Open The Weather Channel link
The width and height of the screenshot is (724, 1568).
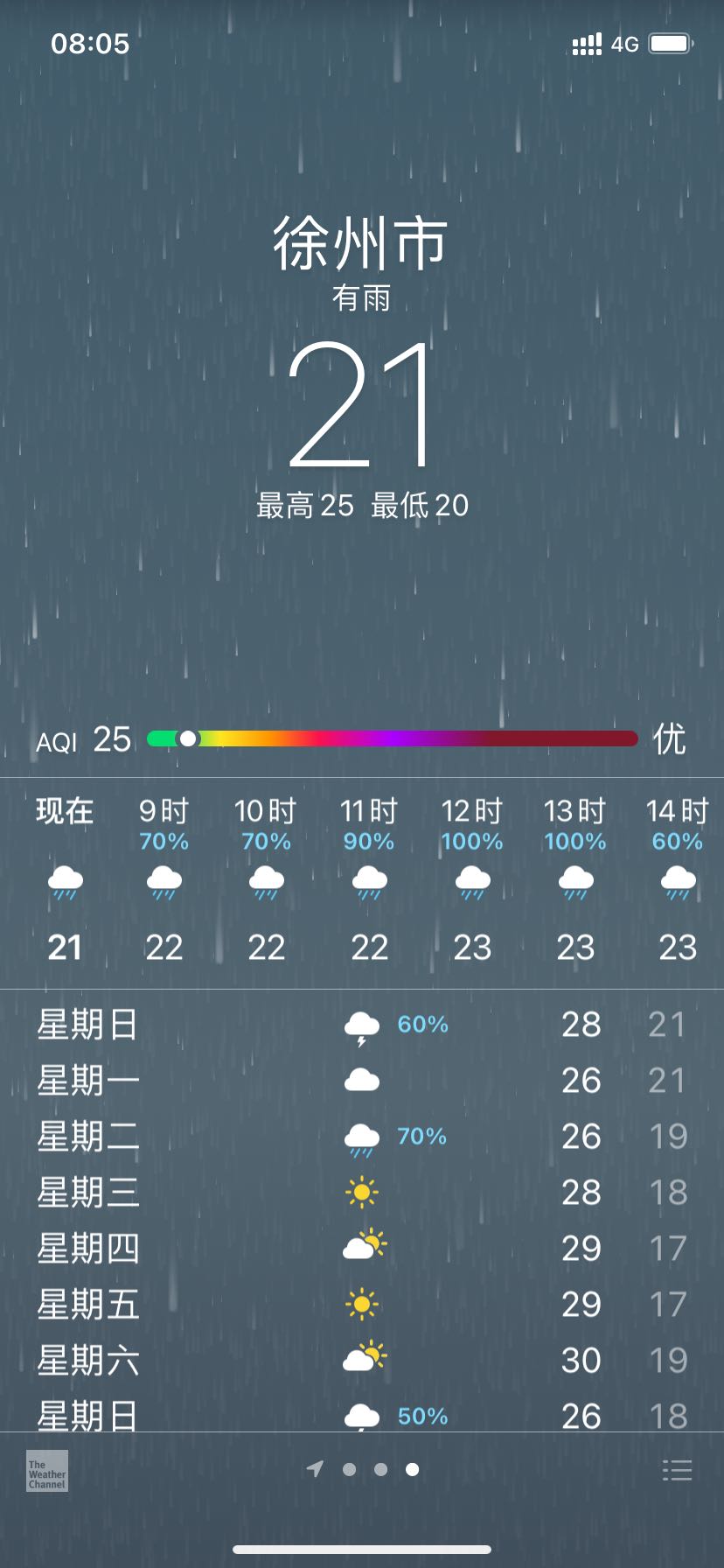tap(47, 1471)
